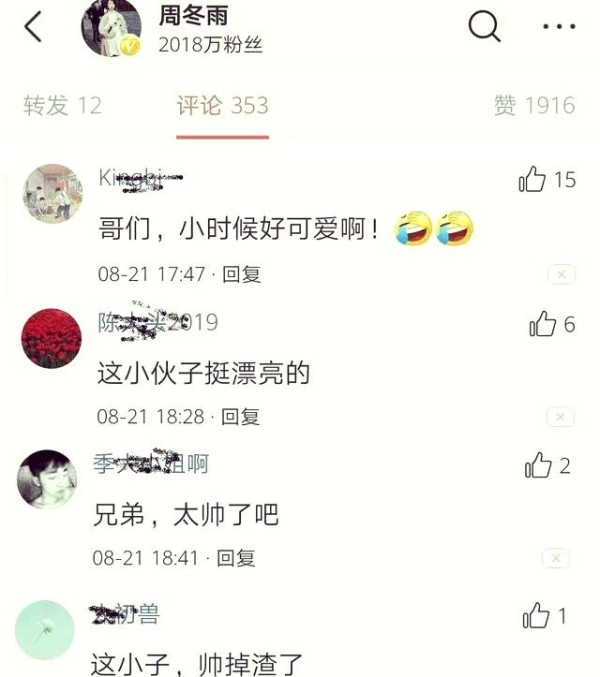
Task: Dismiss the comment posted at 08-21 18:41
Action: pos(556,559)
